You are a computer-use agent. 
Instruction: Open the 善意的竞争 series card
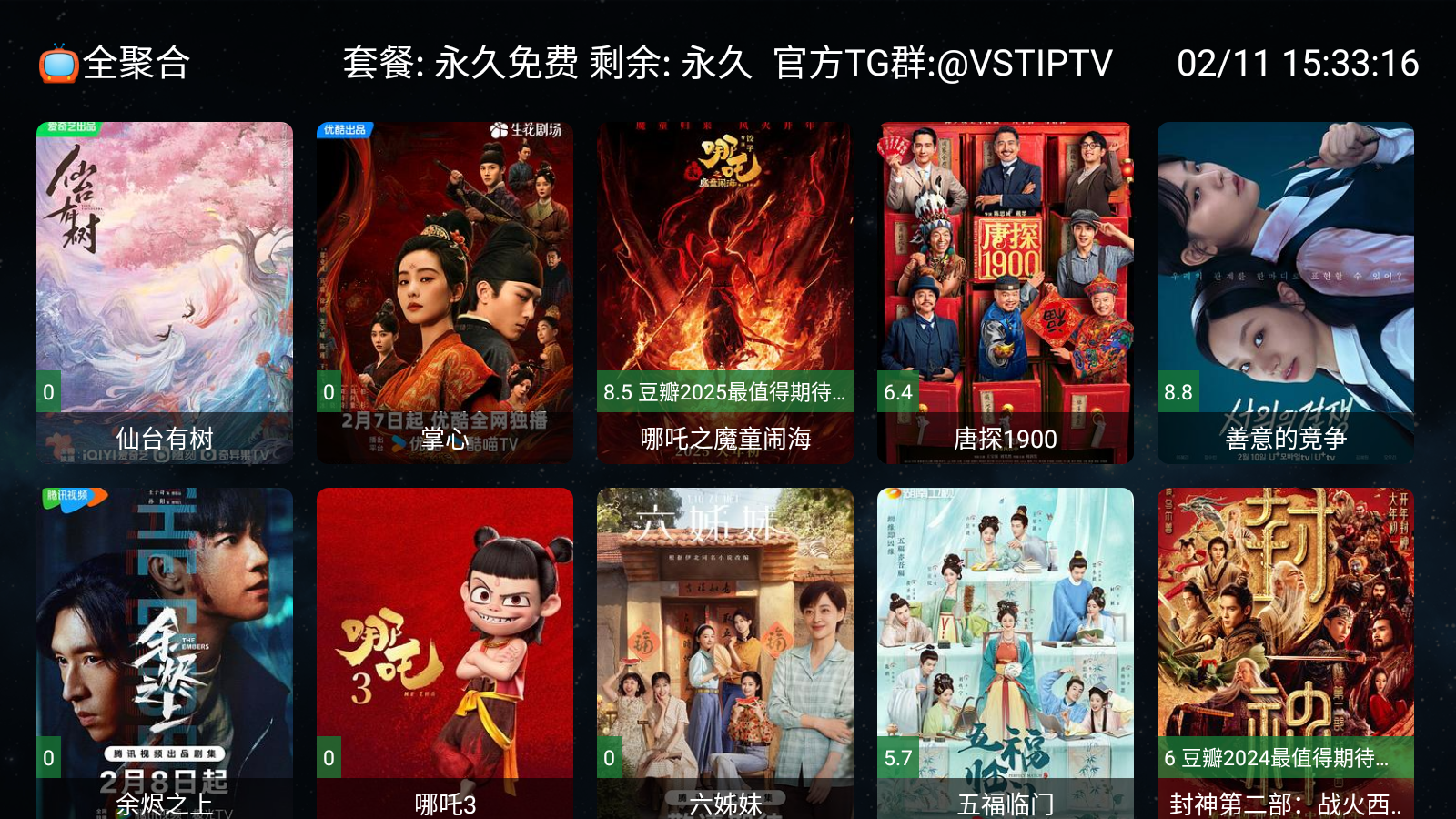pyautogui.click(x=1286, y=293)
